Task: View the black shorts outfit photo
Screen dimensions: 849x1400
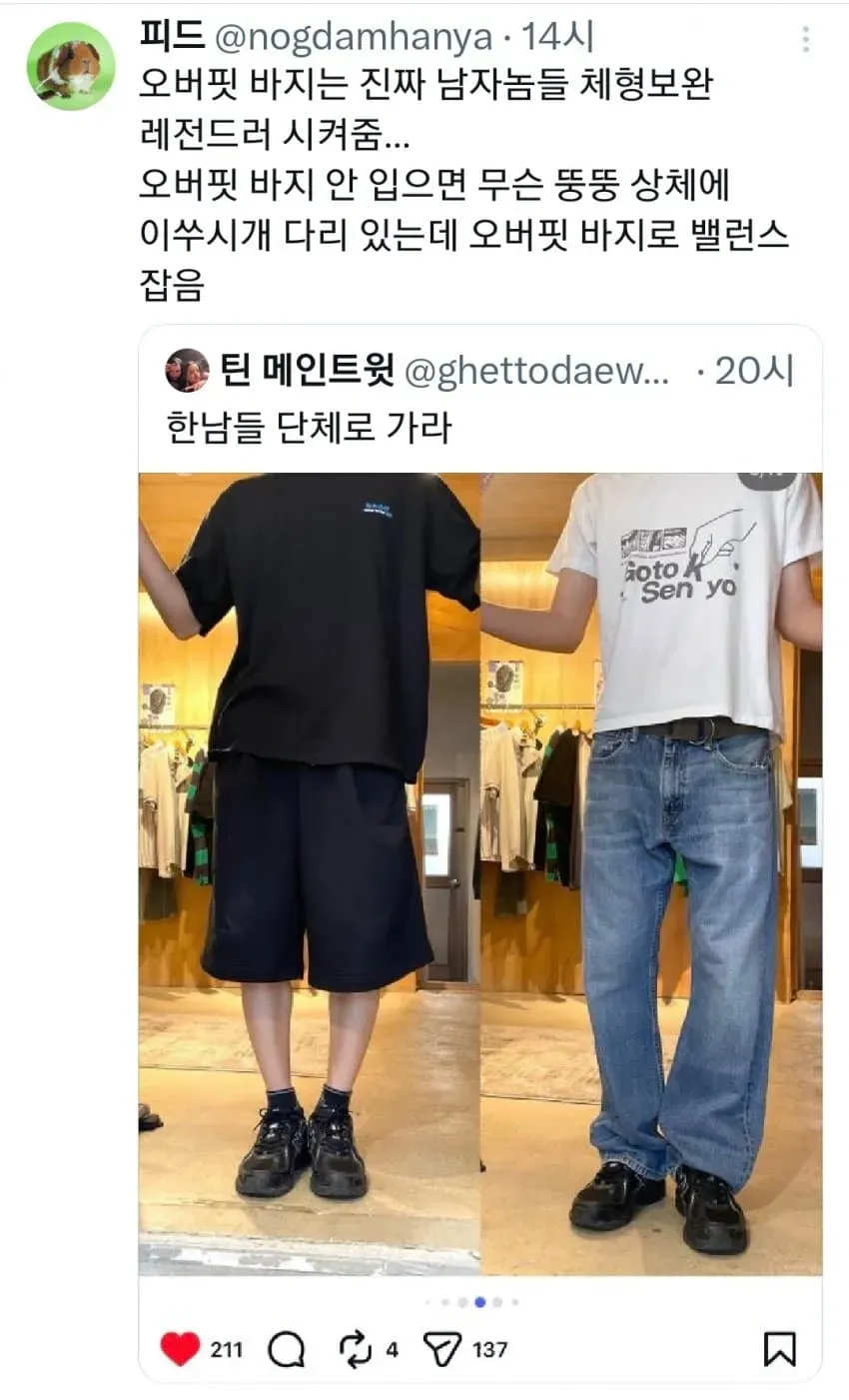Action: pos(309,873)
